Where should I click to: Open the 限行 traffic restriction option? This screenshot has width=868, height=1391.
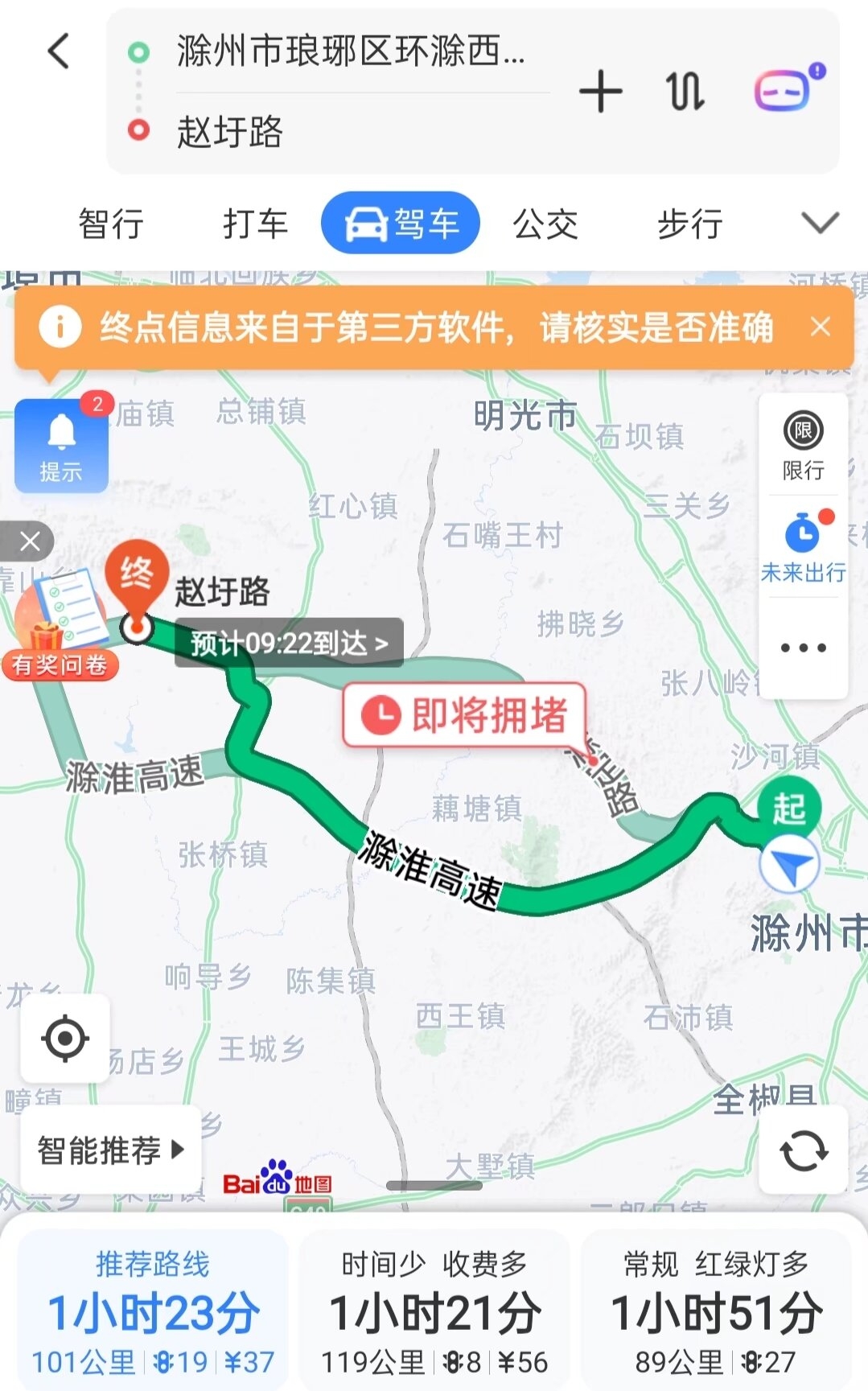pos(803,447)
